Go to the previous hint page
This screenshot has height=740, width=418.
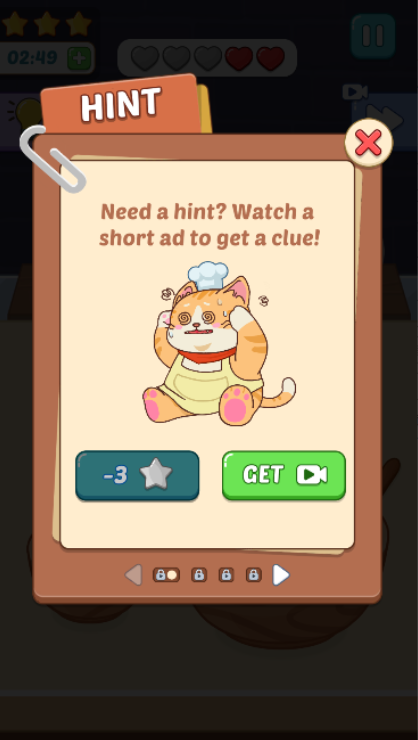tap(134, 575)
